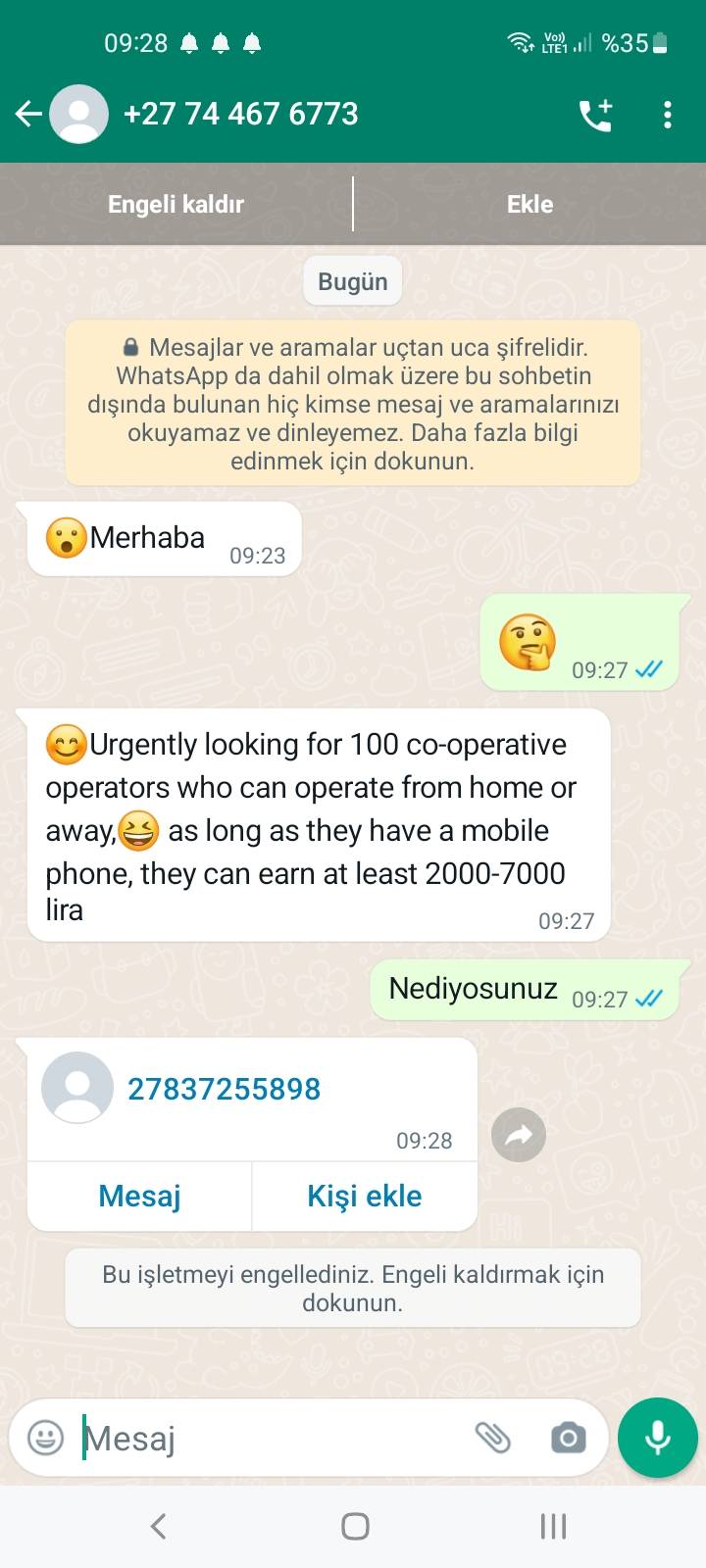Open the three-dot overflow menu
The image size is (706, 1568).
click(668, 115)
